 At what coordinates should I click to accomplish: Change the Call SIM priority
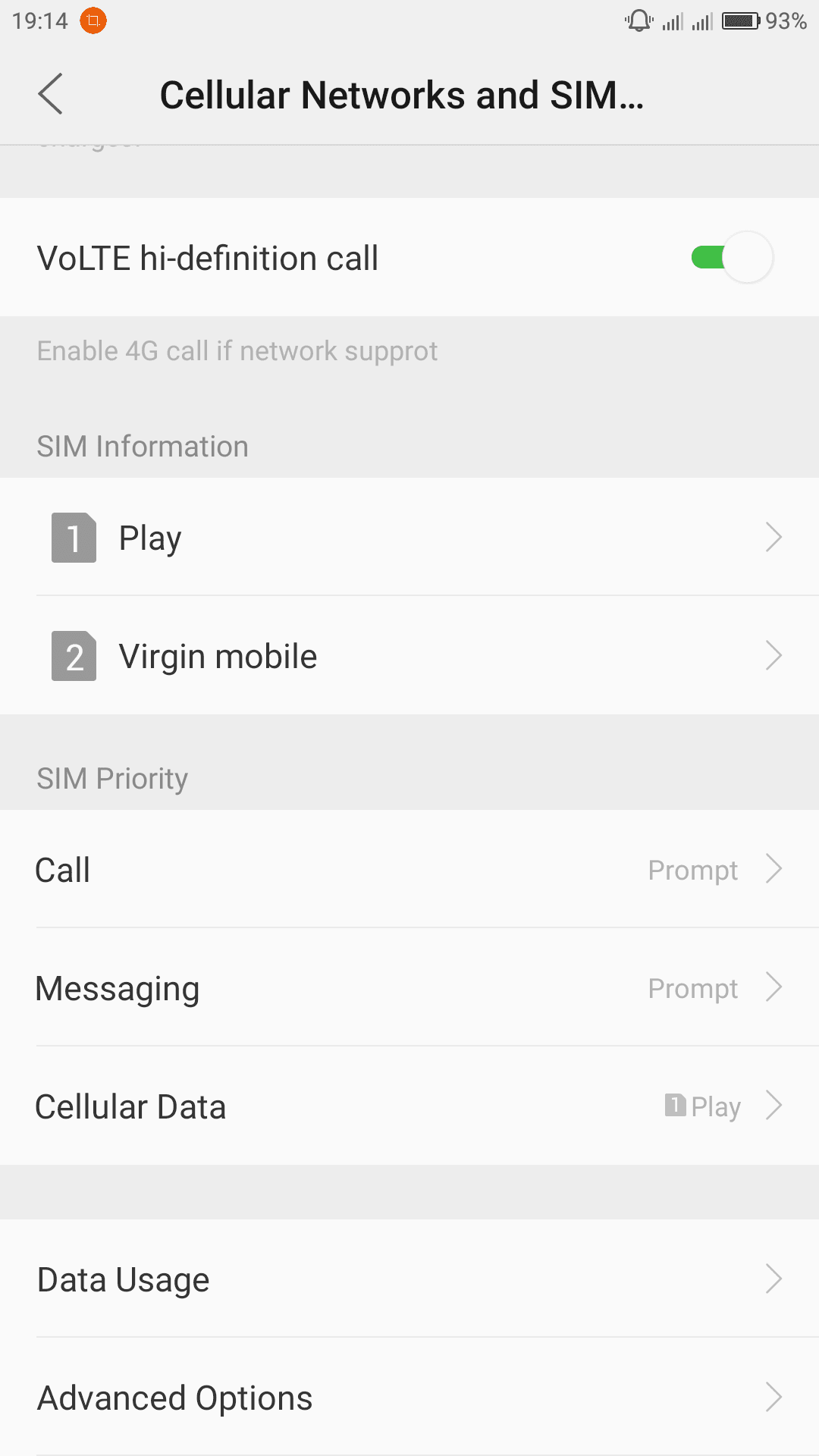click(409, 869)
